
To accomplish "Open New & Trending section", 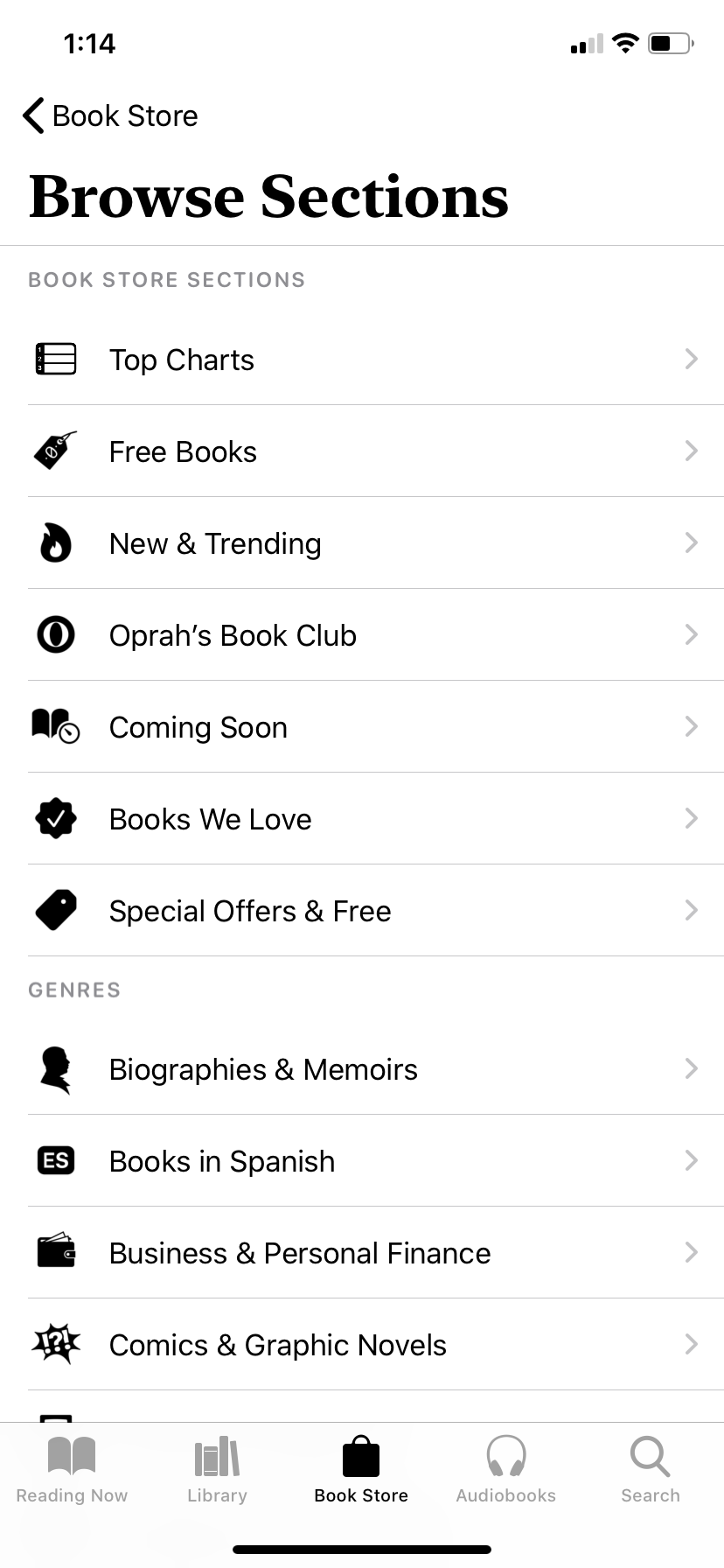I will pyautogui.click(x=362, y=543).
